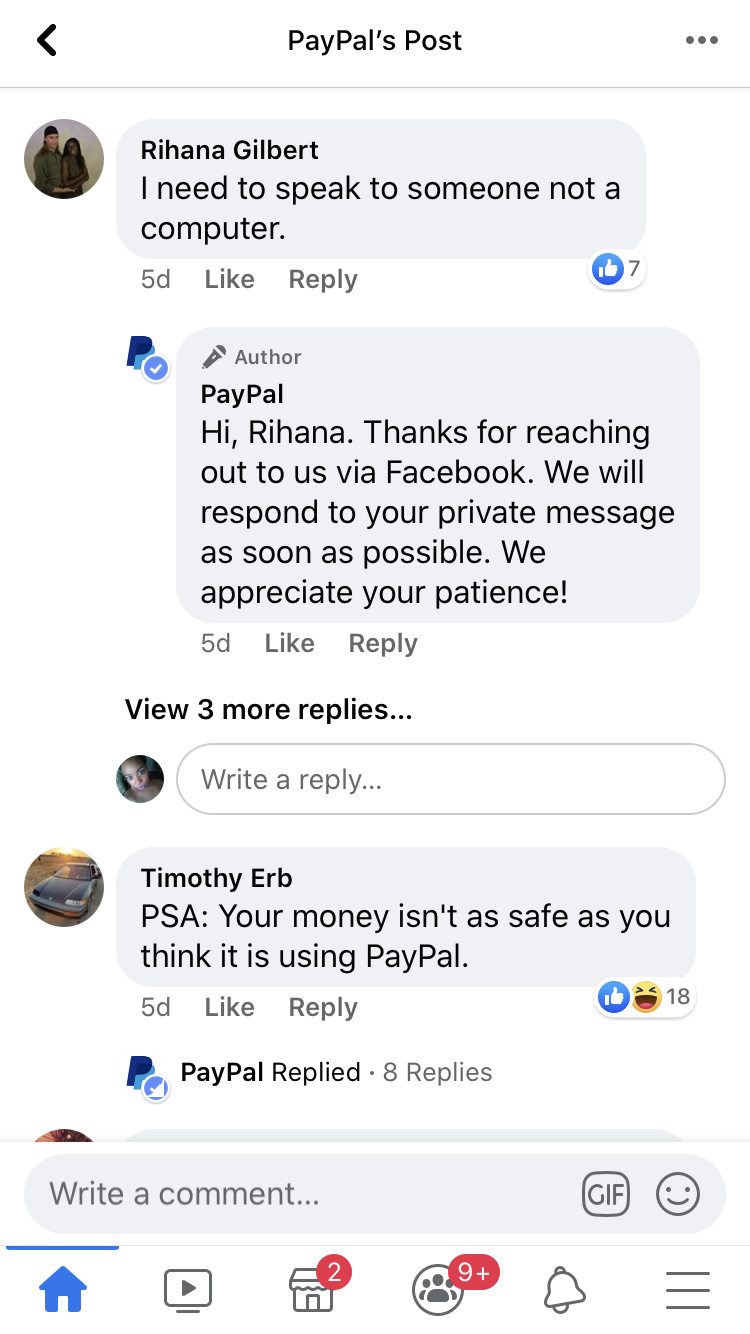Expand View 3 more replies
The width and height of the screenshot is (750, 1334).
tap(268, 709)
